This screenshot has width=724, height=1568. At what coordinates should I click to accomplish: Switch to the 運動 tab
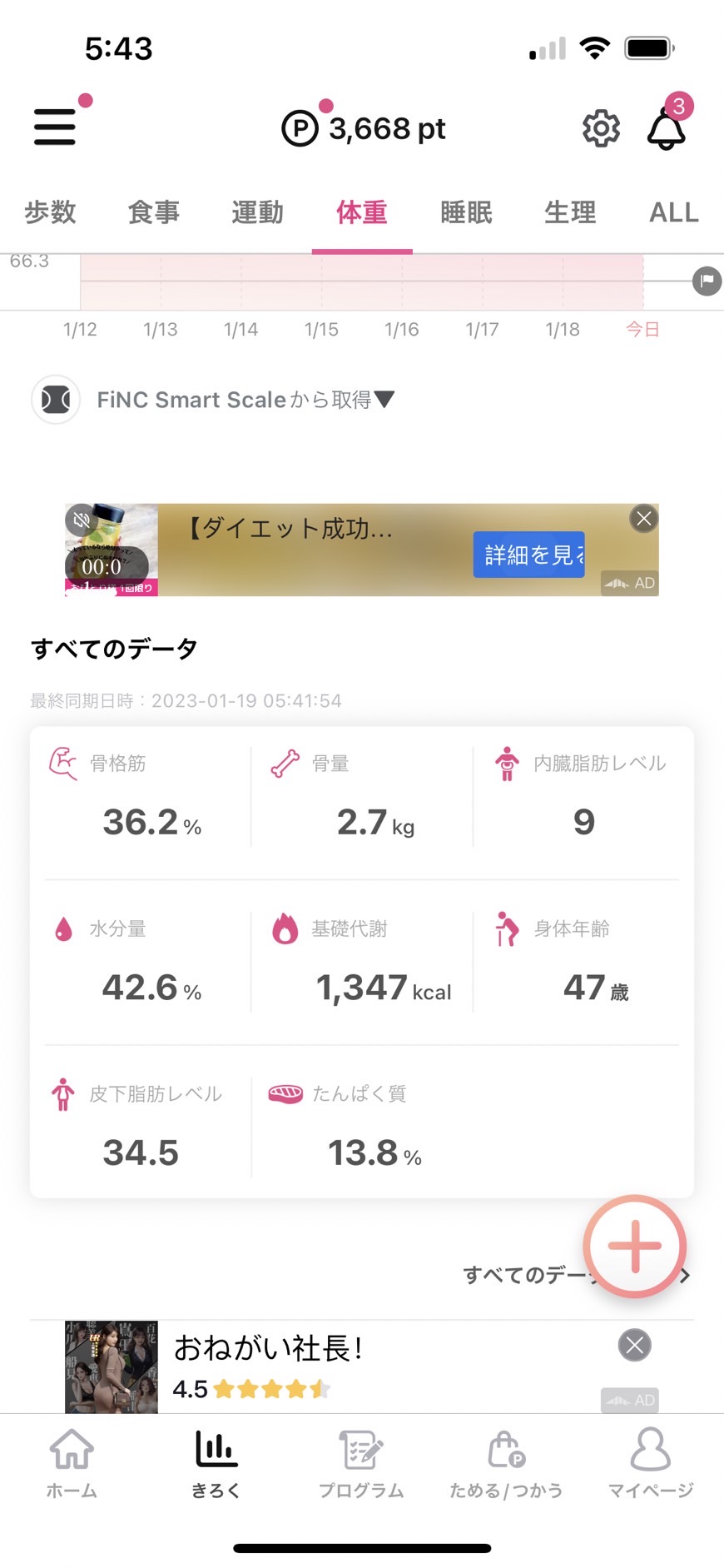click(x=258, y=212)
